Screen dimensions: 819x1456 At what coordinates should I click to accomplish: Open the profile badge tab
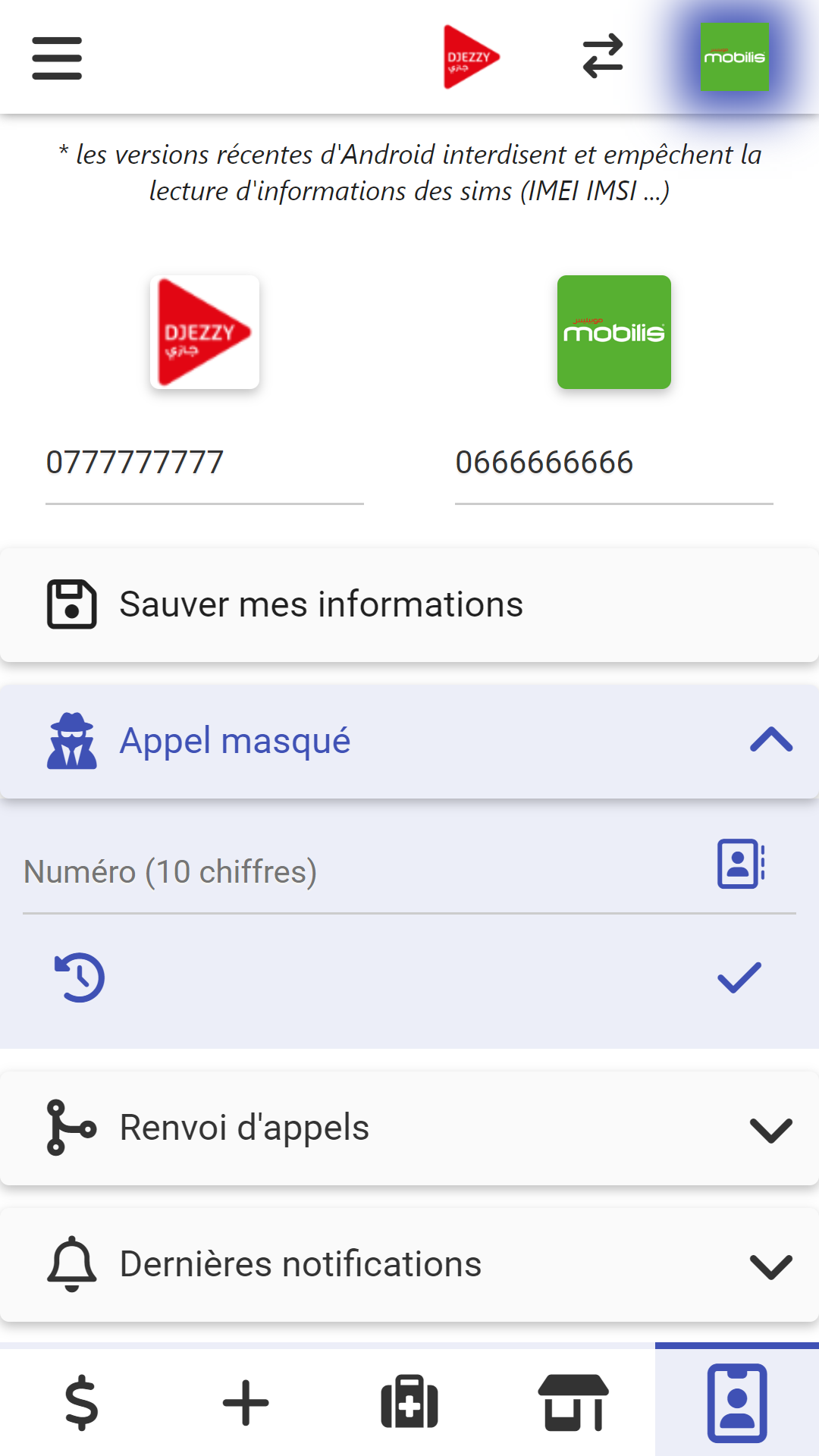[737, 1403]
